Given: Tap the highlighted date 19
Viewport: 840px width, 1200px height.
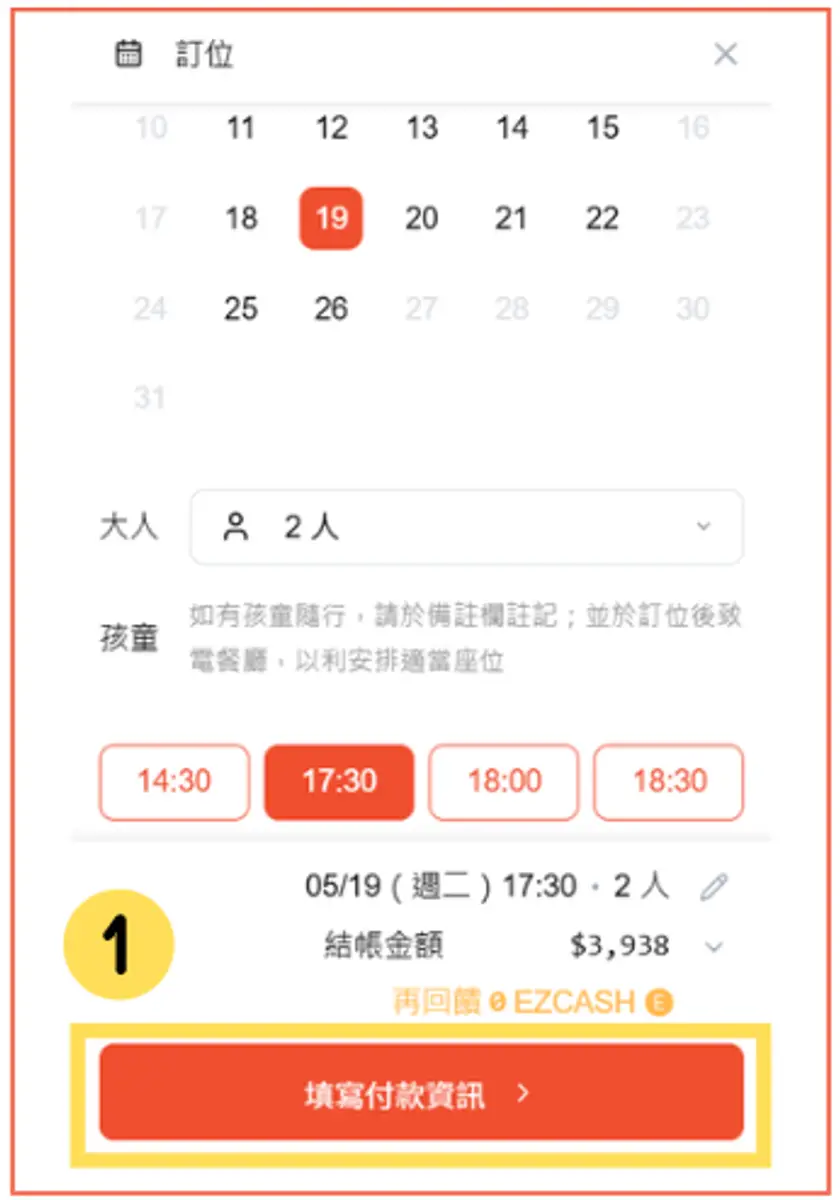Looking at the screenshot, I should [331, 218].
